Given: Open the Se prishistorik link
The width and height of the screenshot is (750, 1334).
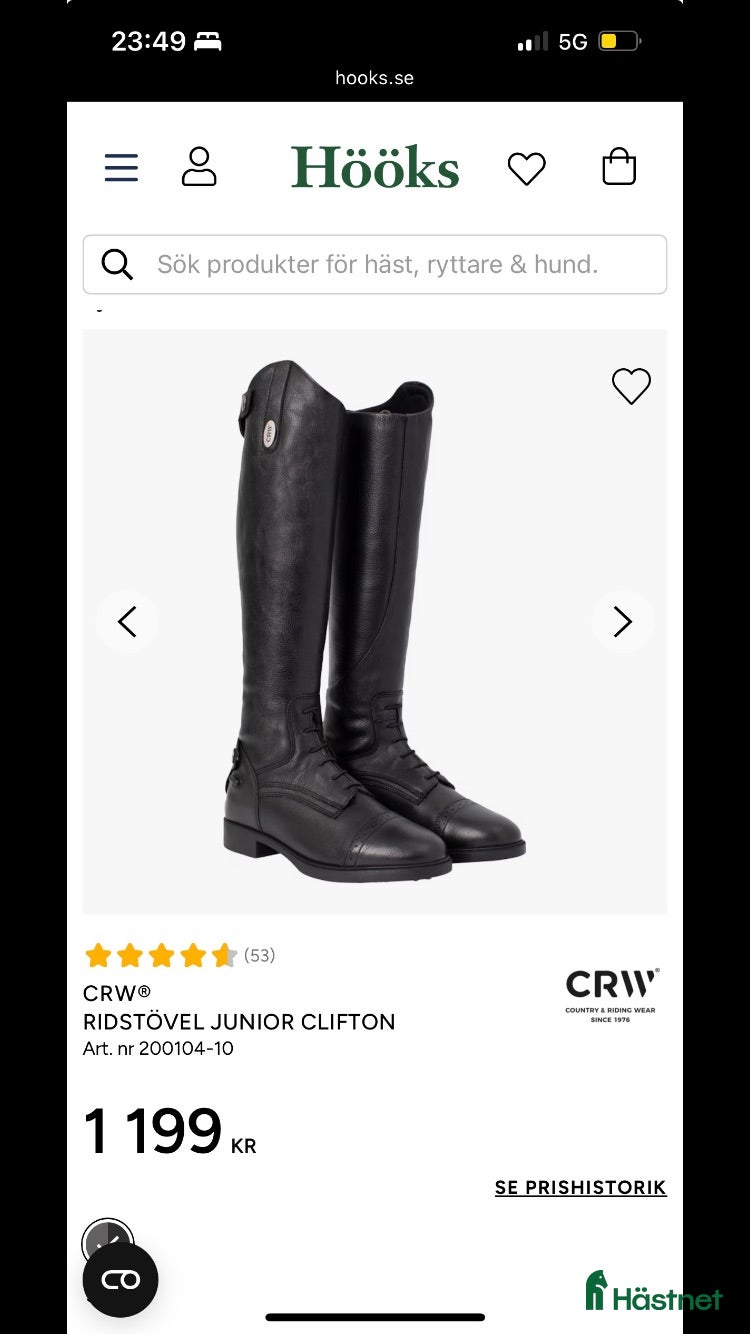Looking at the screenshot, I should tap(580, 1187).
